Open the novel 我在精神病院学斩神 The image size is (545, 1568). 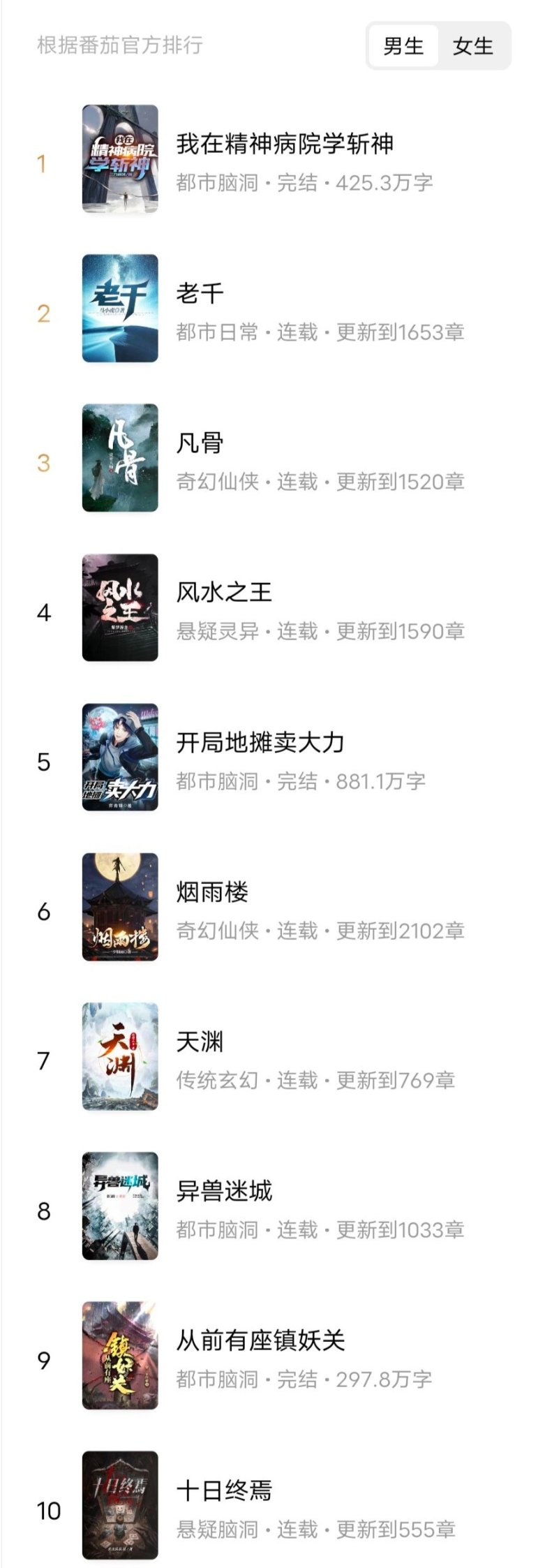[284, 145]
